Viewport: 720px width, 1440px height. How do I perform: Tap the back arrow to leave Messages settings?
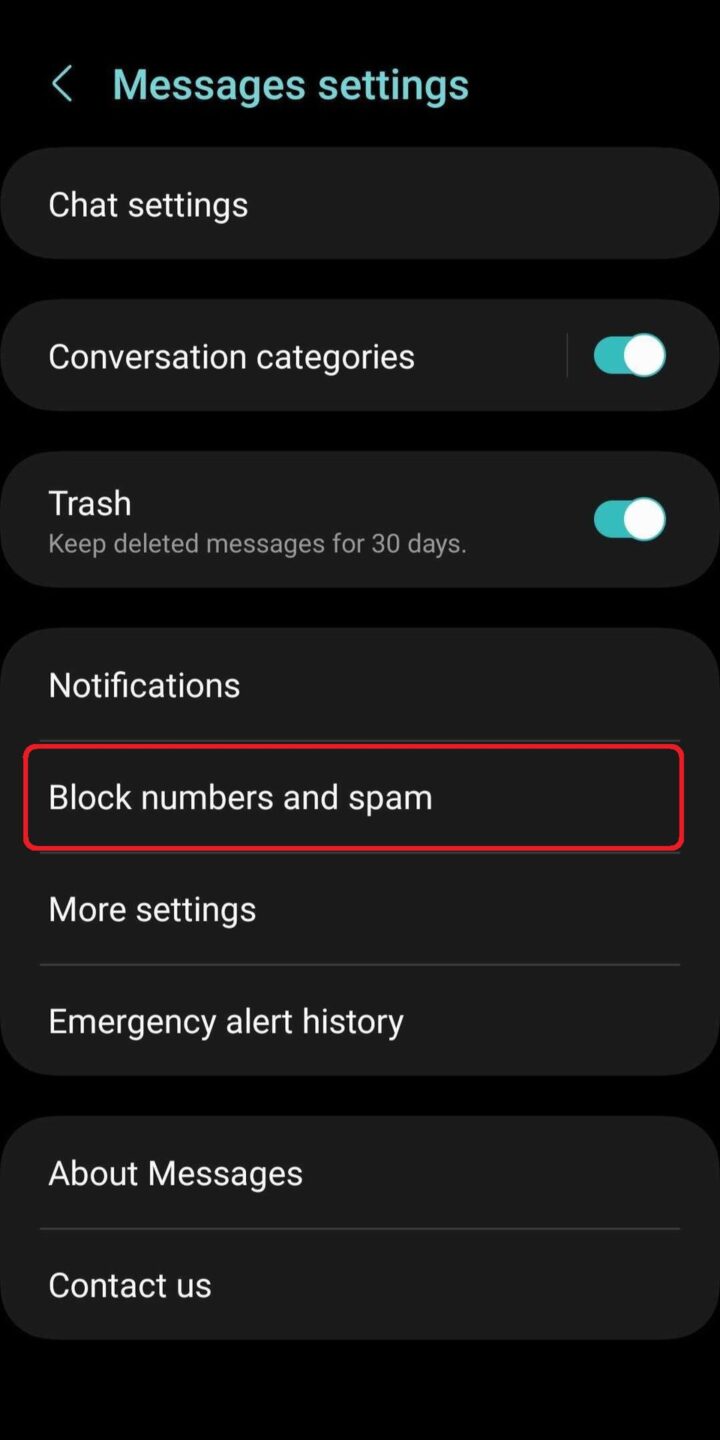pyautogui.click(x=63, y=84)
